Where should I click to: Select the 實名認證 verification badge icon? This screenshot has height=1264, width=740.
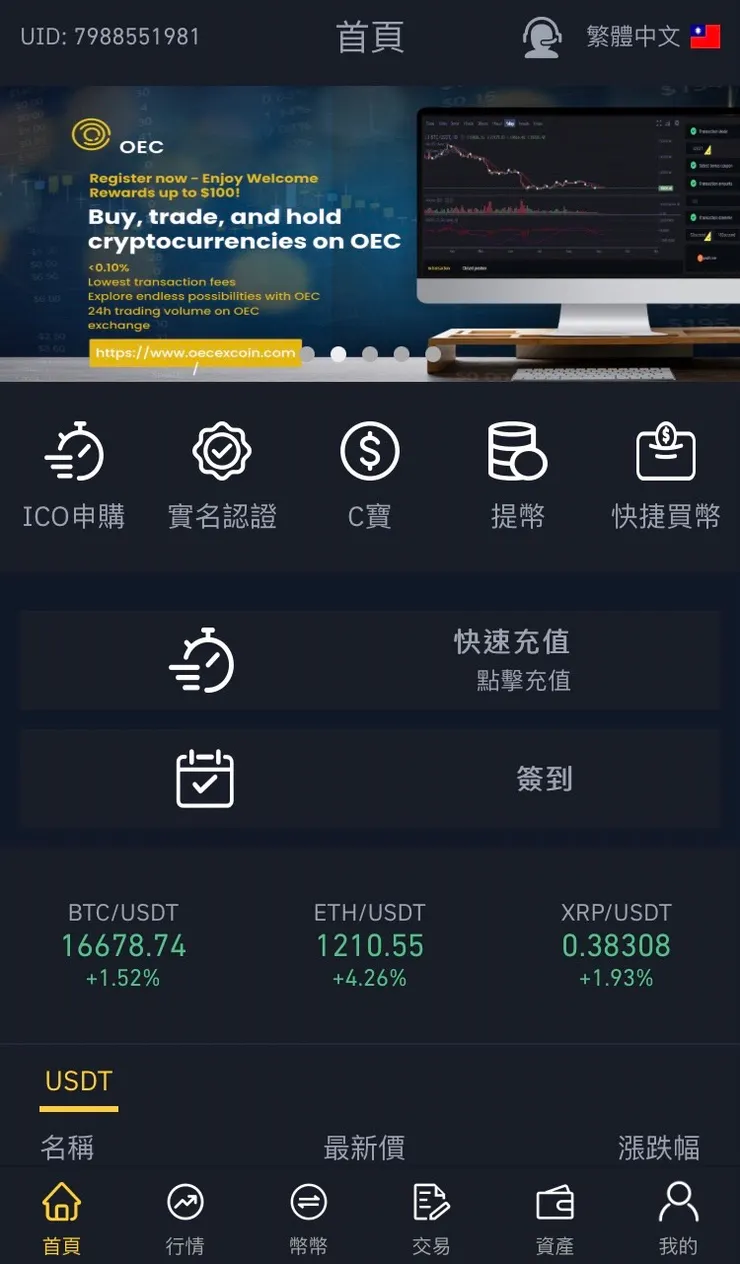[220, 450]
